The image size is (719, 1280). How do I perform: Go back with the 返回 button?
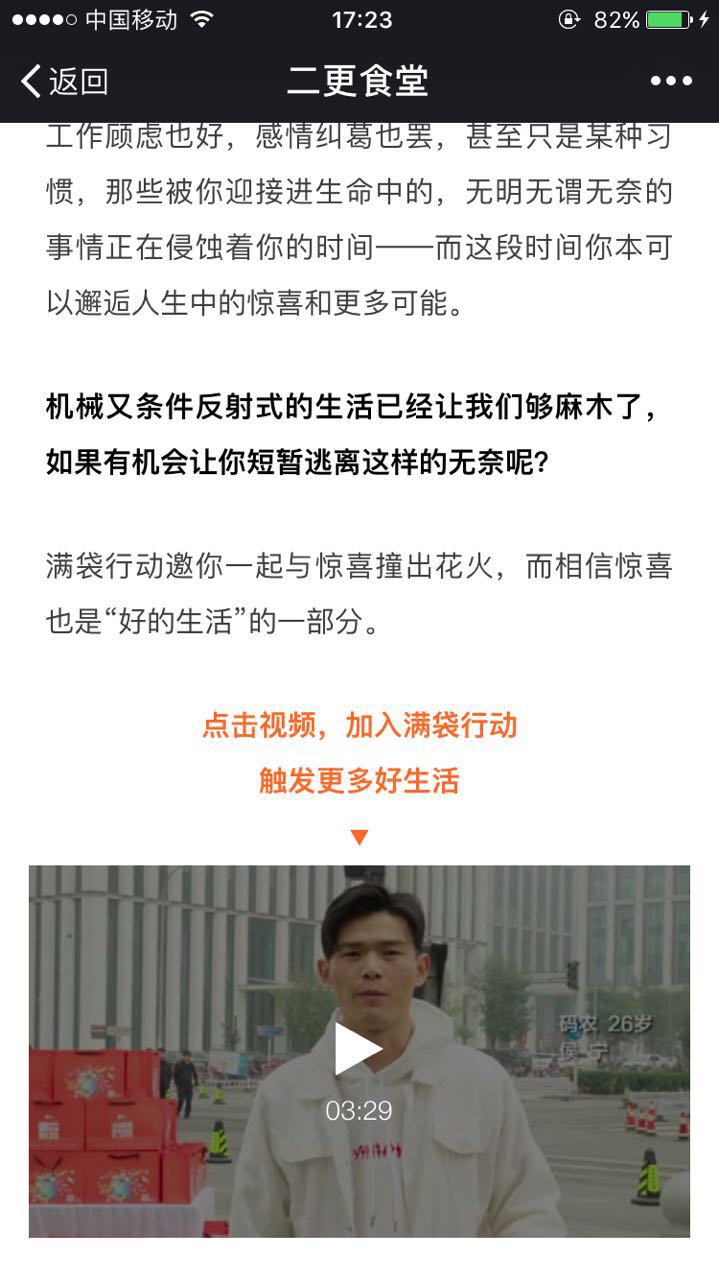point(64,81)
